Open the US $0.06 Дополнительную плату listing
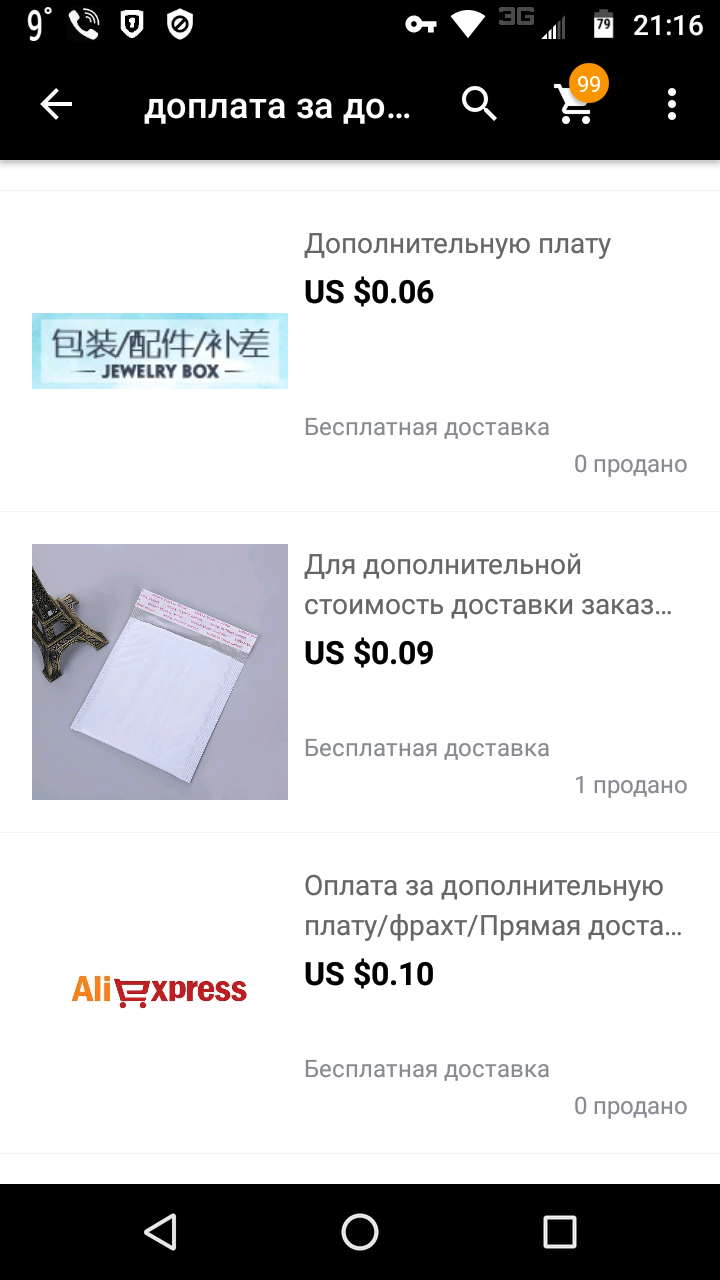This screenshot has height=1280, width=720. 360,351
